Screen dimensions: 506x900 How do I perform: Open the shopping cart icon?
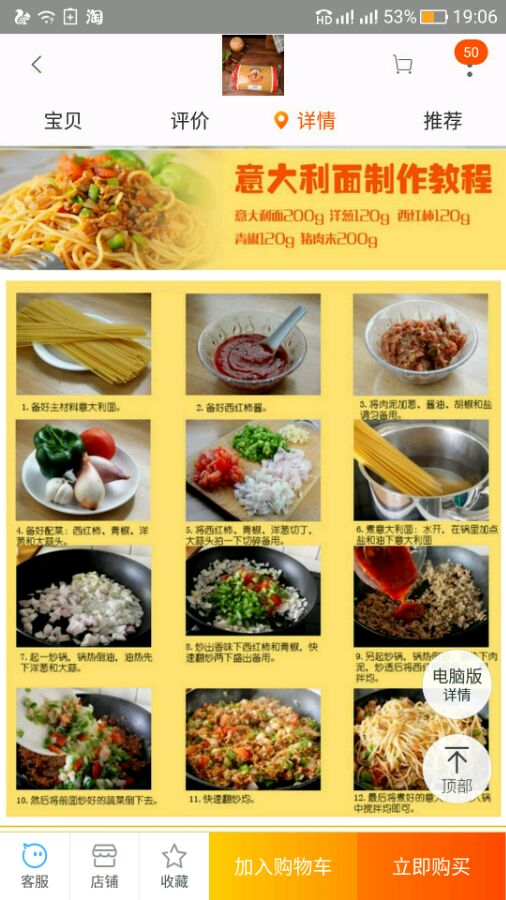[x=403, y=64]
